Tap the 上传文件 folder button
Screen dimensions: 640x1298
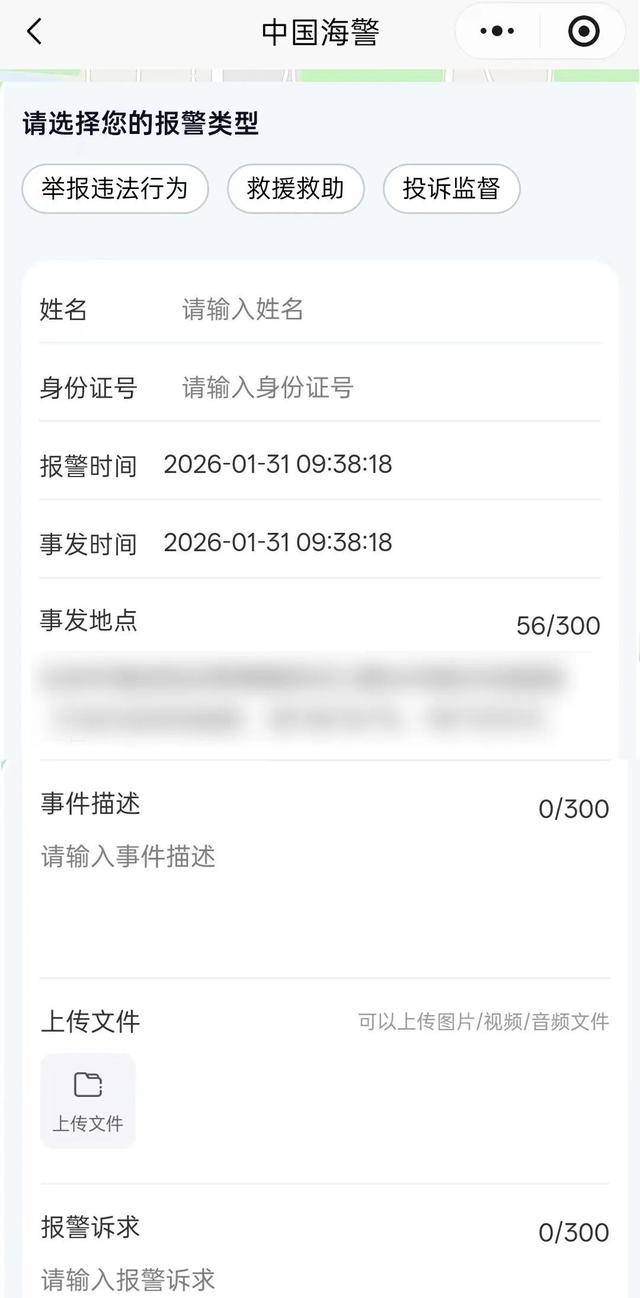tap(88, 1100)
